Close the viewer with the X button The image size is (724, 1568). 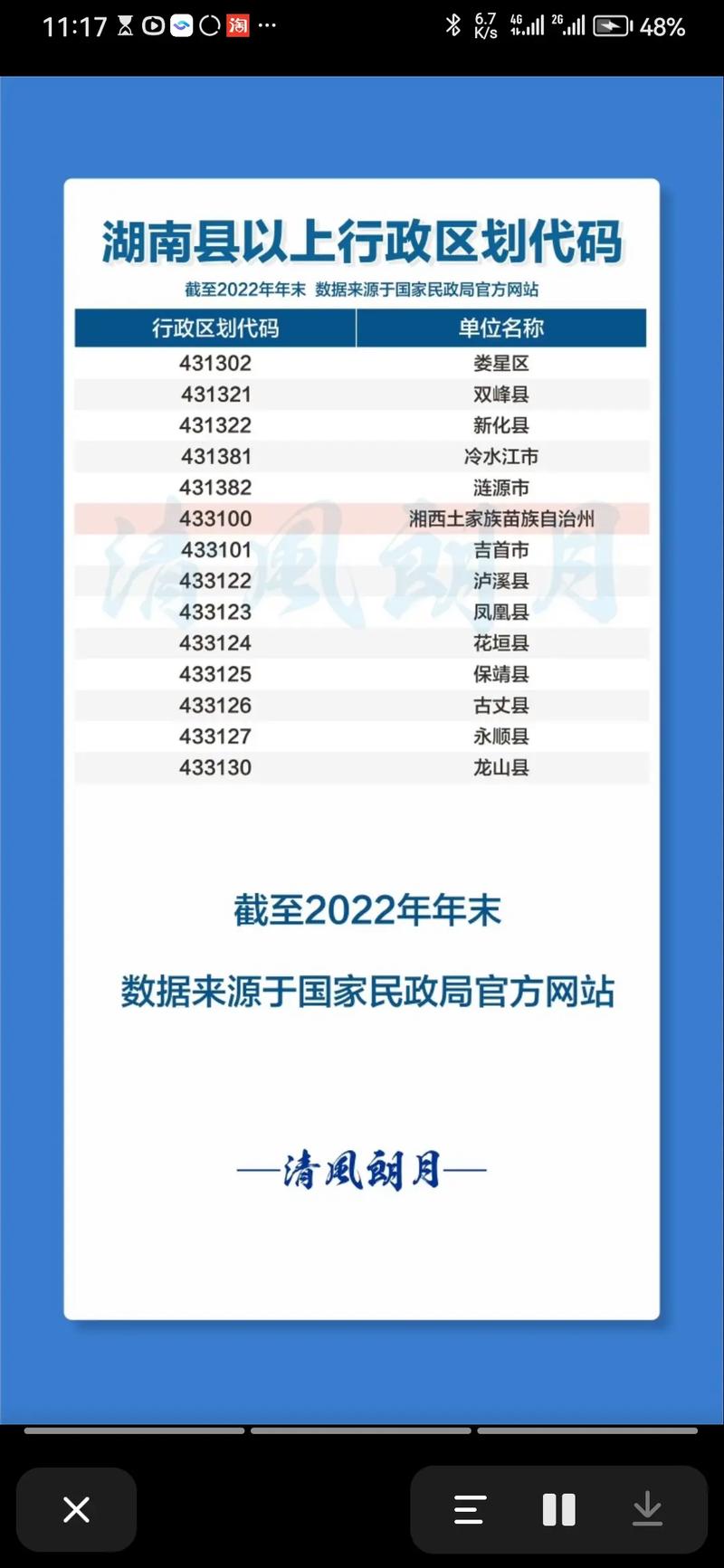click(x=76, y=1509)
